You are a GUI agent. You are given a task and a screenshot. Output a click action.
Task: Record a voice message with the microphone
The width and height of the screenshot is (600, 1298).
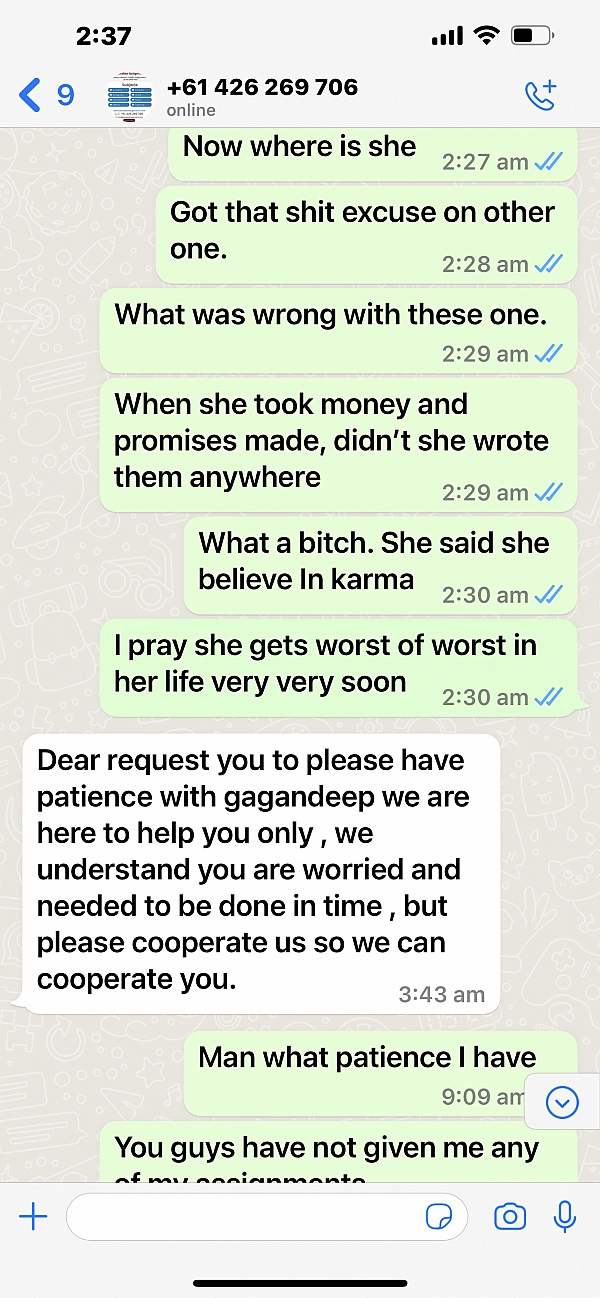[x=565, y=1216]
